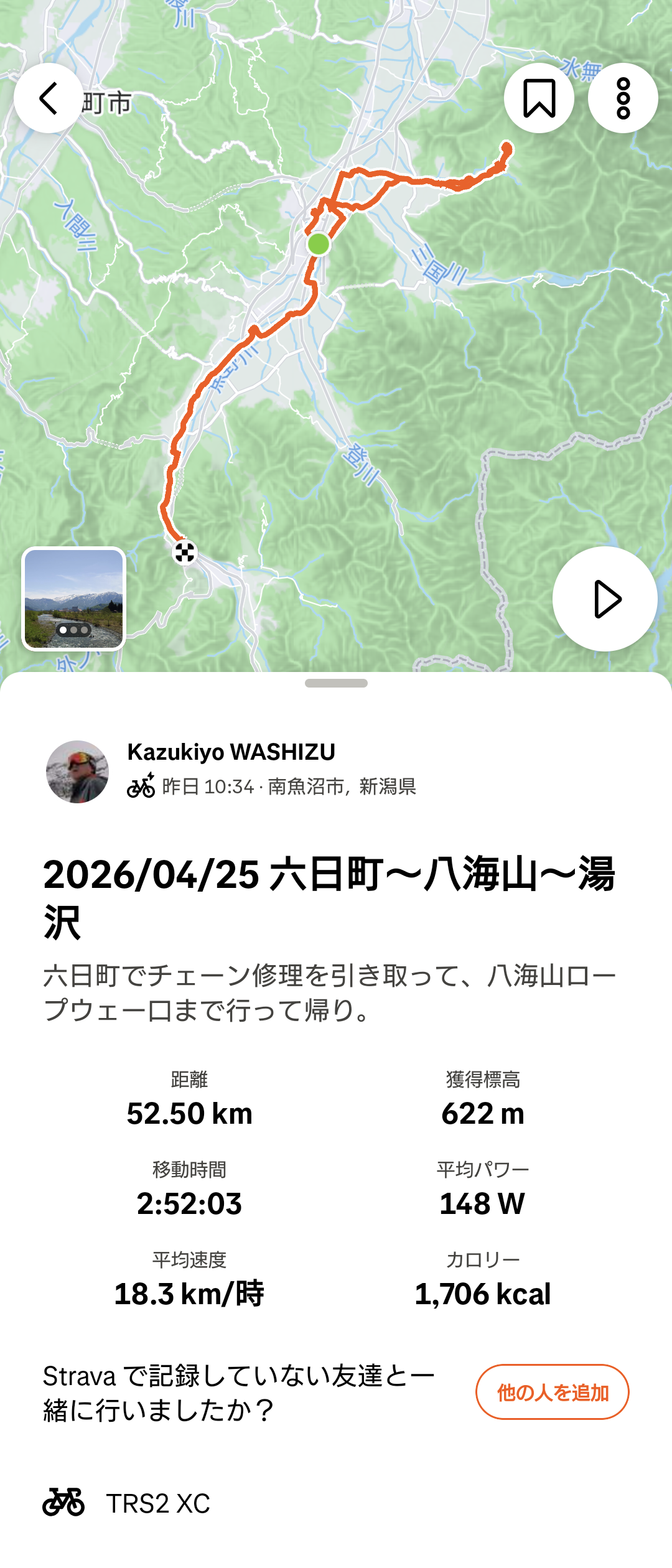672x1568 pixels.
Task: Go back using the arrow button
Action: pos(49,98)
